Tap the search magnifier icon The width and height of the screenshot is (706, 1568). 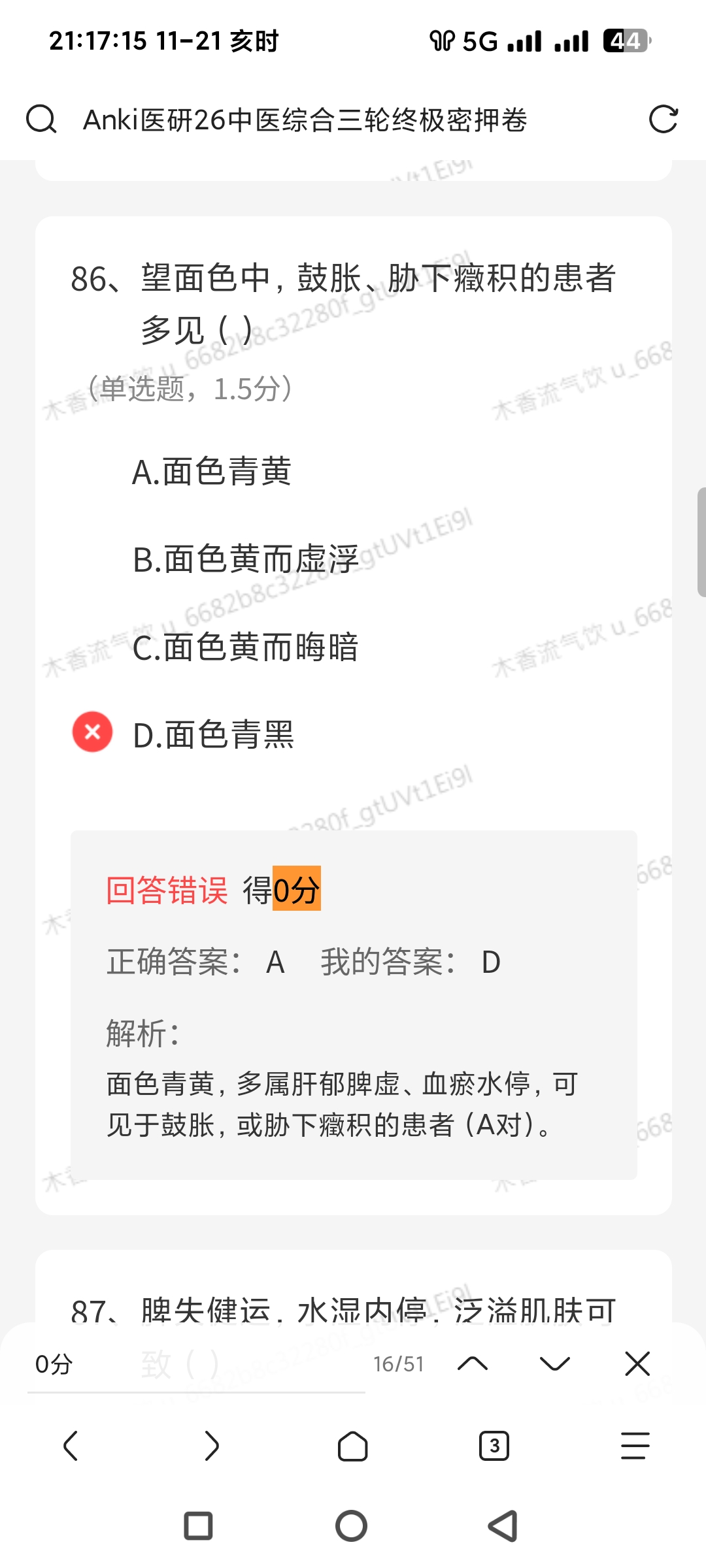[41, 120]
